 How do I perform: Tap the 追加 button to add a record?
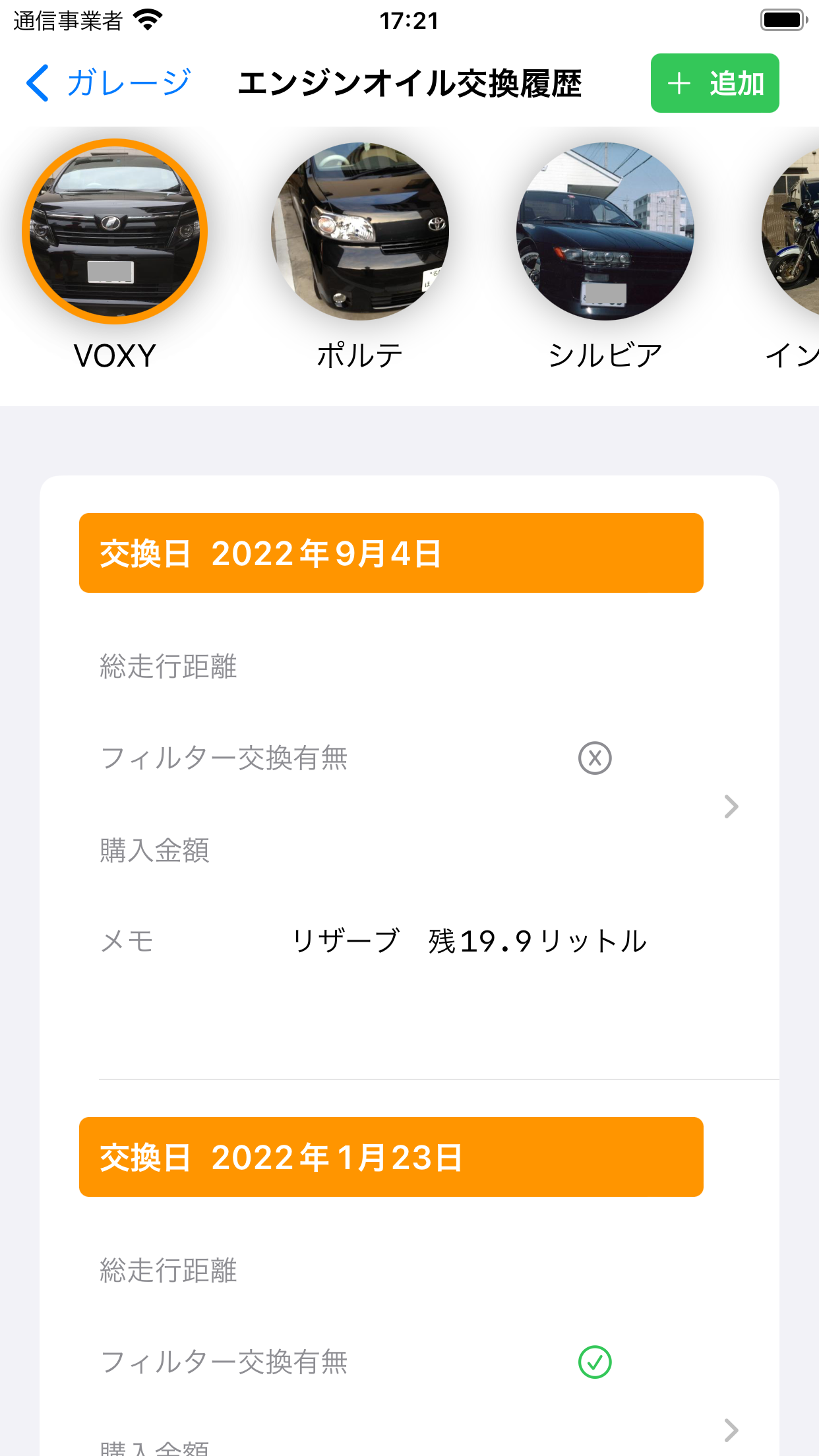tap(714, 83)
